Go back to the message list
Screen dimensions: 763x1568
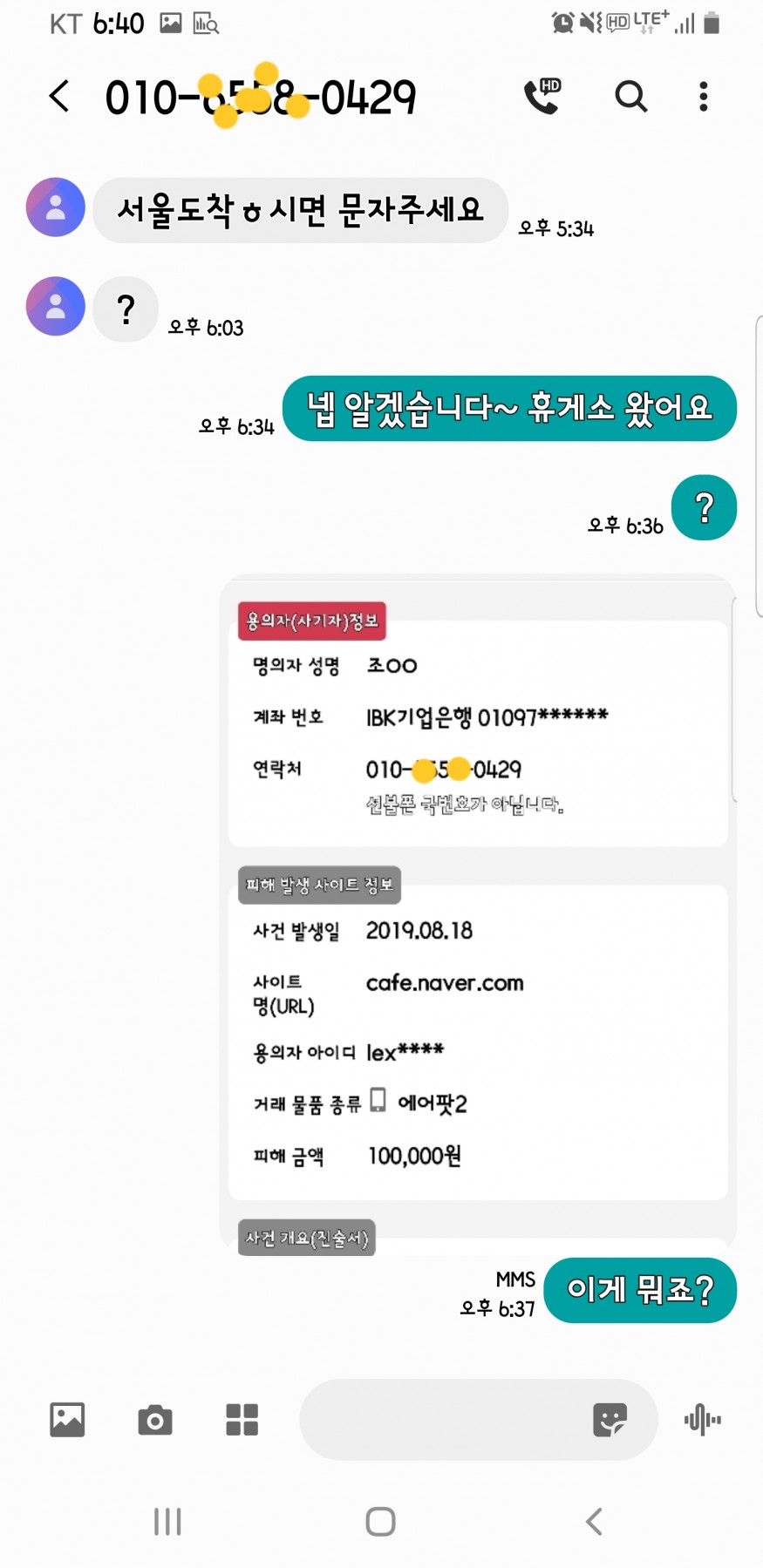pos(59,97)
